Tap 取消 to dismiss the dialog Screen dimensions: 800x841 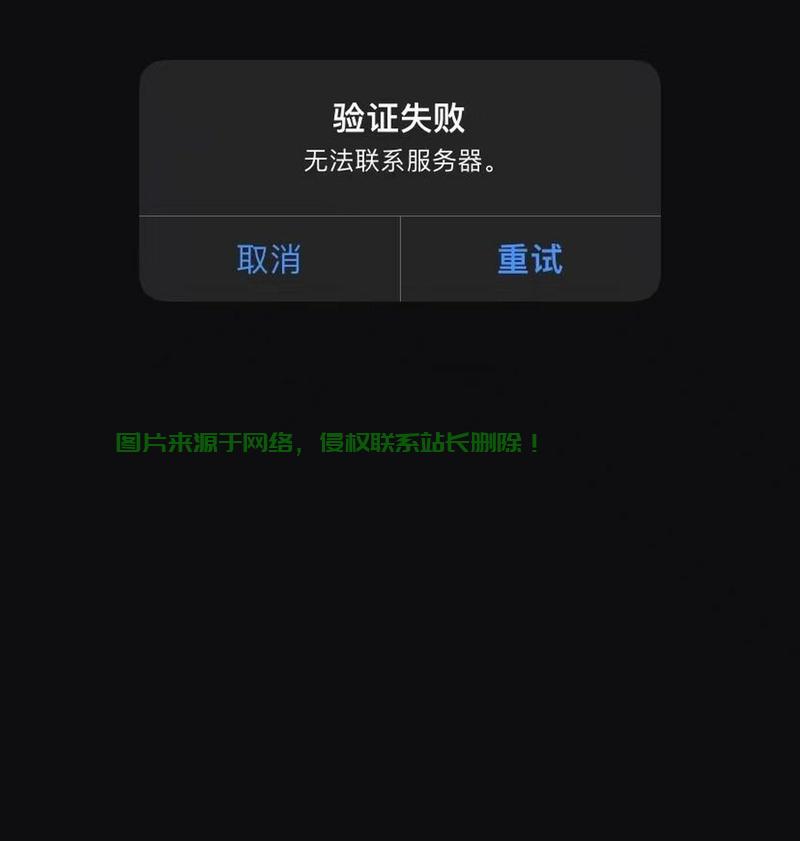point(269,259)
